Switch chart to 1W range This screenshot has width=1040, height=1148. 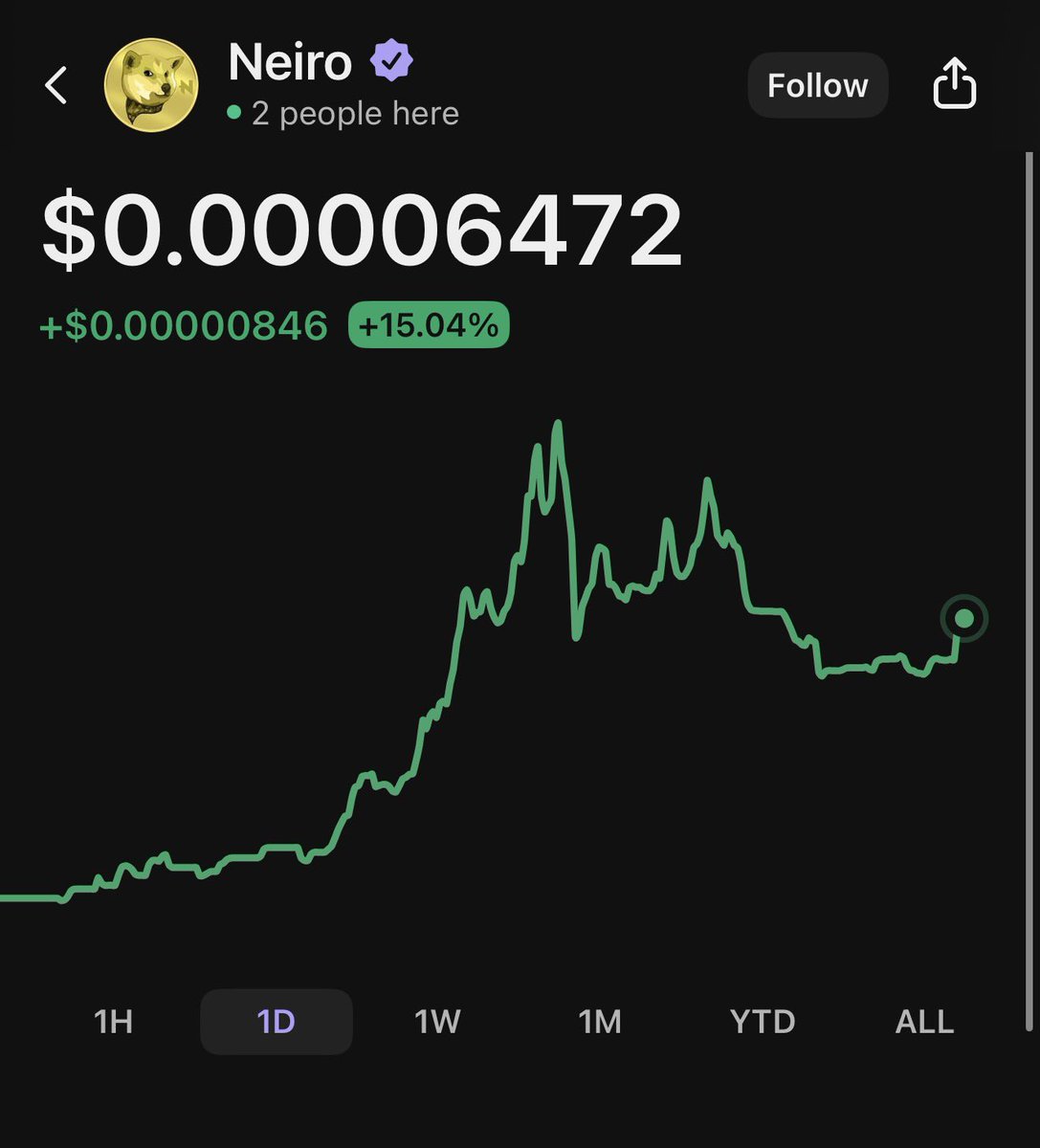[x=437, y=1022]
